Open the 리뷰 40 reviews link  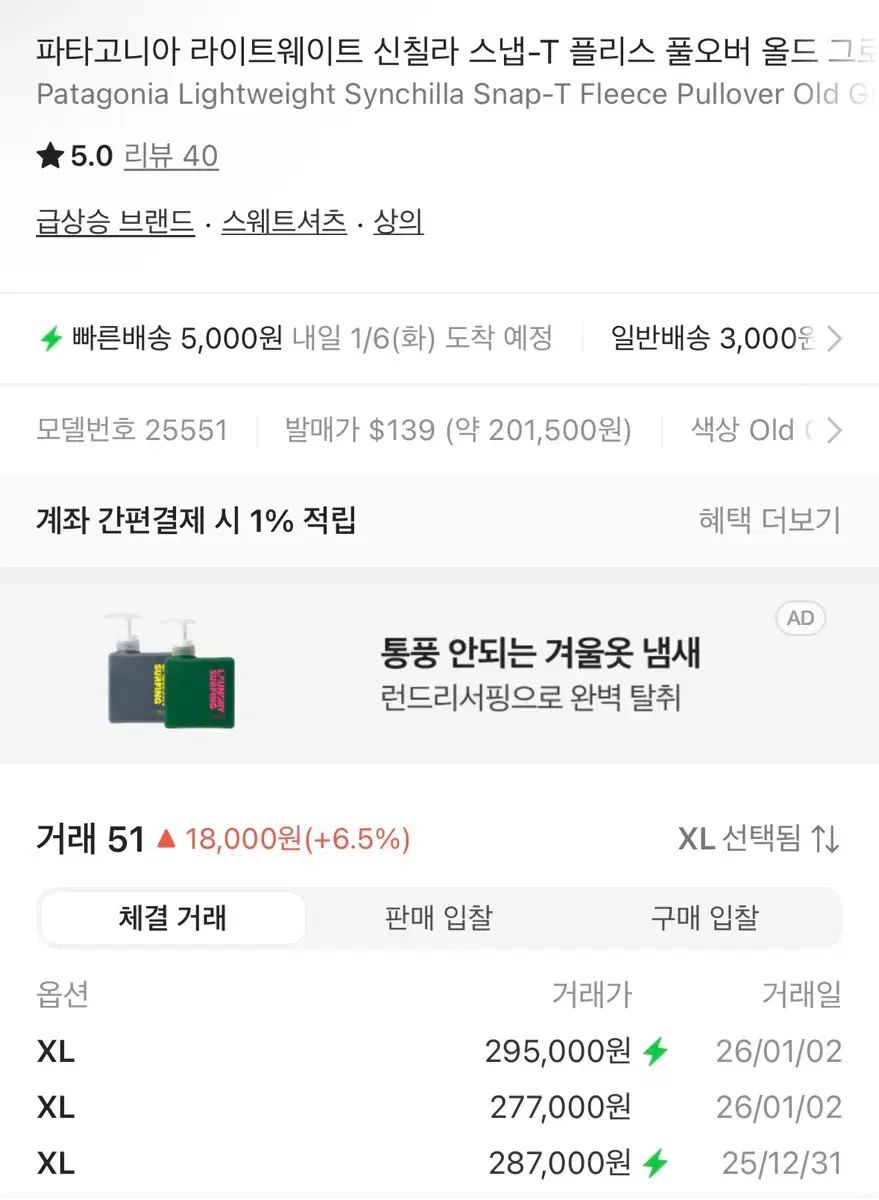[x=171, y=156]
